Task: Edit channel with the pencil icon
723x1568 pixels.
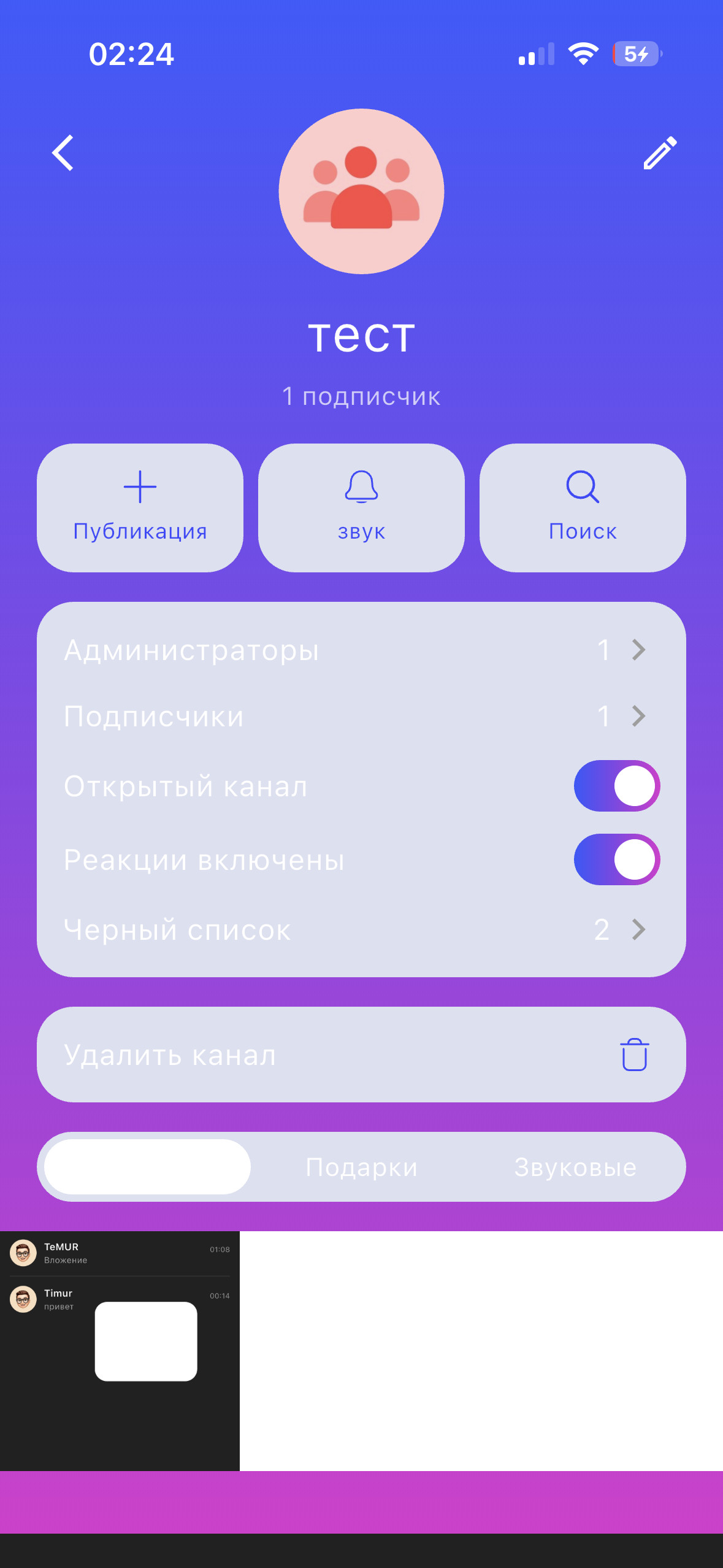Action: (x=660, y=153)
